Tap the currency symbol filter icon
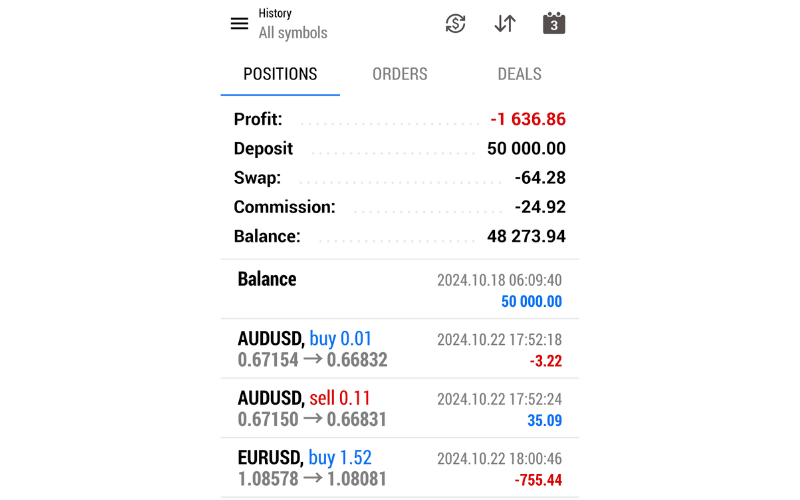The width and height of the screenshot is (800, 500). click(455, 23)
